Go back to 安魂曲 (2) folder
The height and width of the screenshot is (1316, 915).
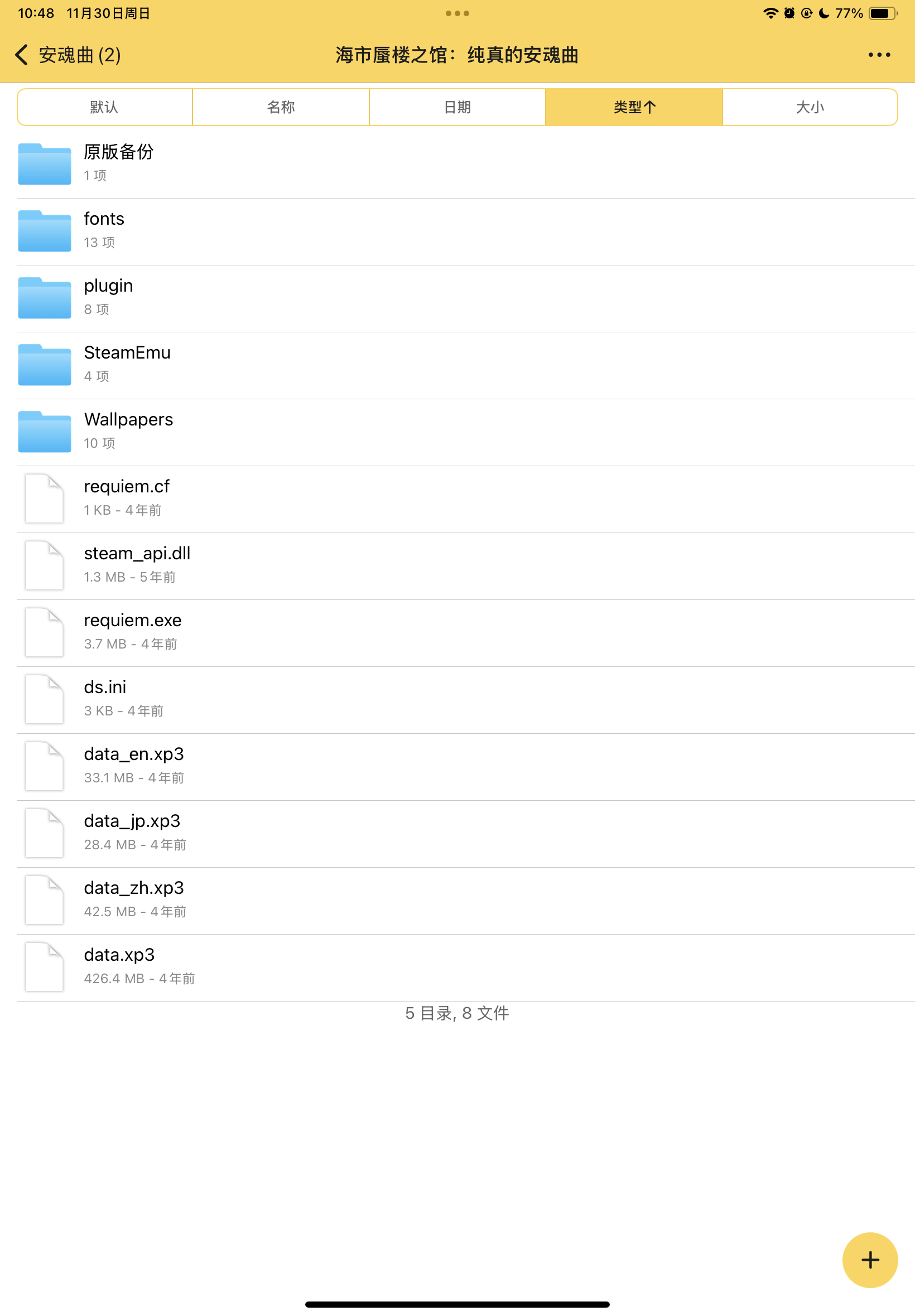pos(68,55)
